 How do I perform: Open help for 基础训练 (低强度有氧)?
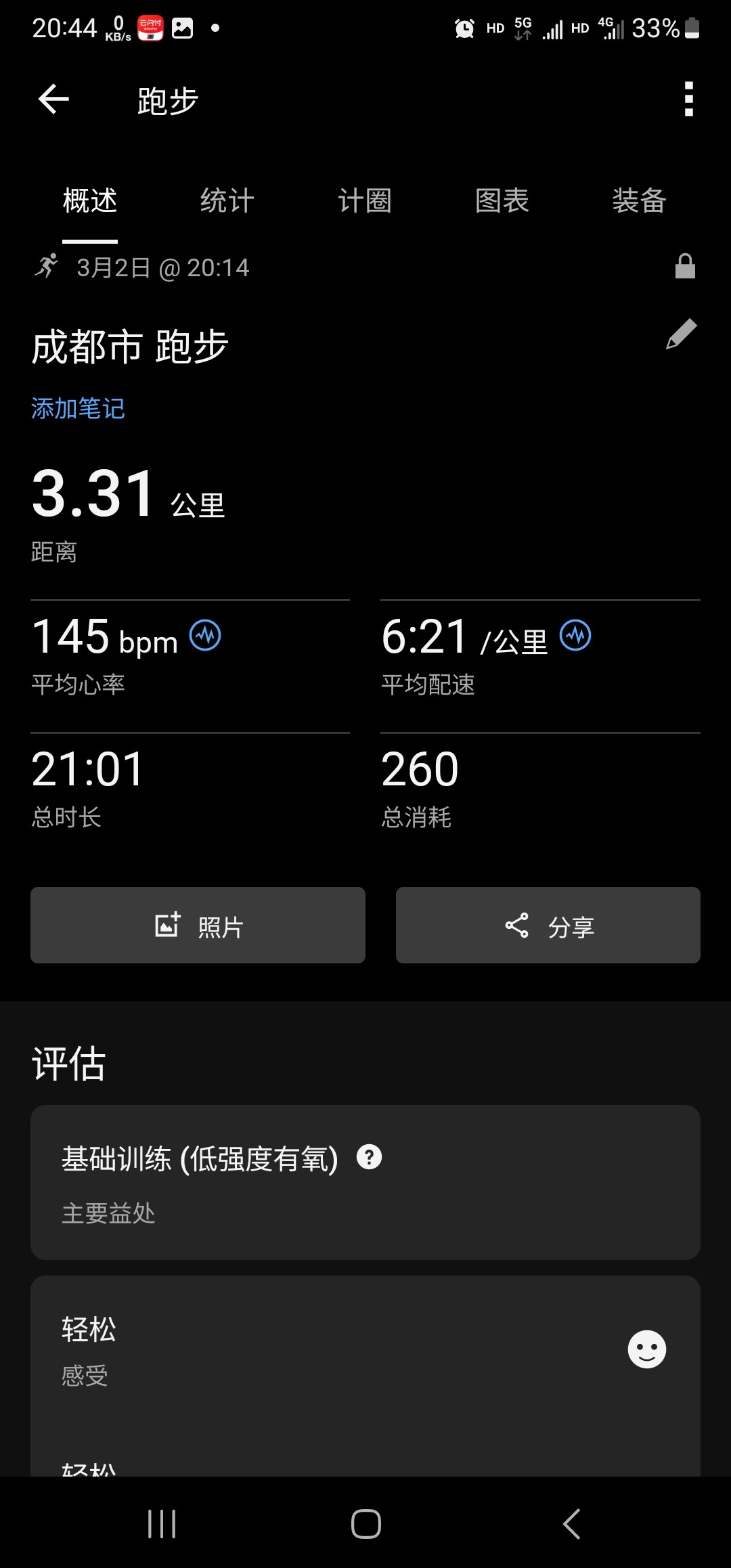click(370, 1157)
